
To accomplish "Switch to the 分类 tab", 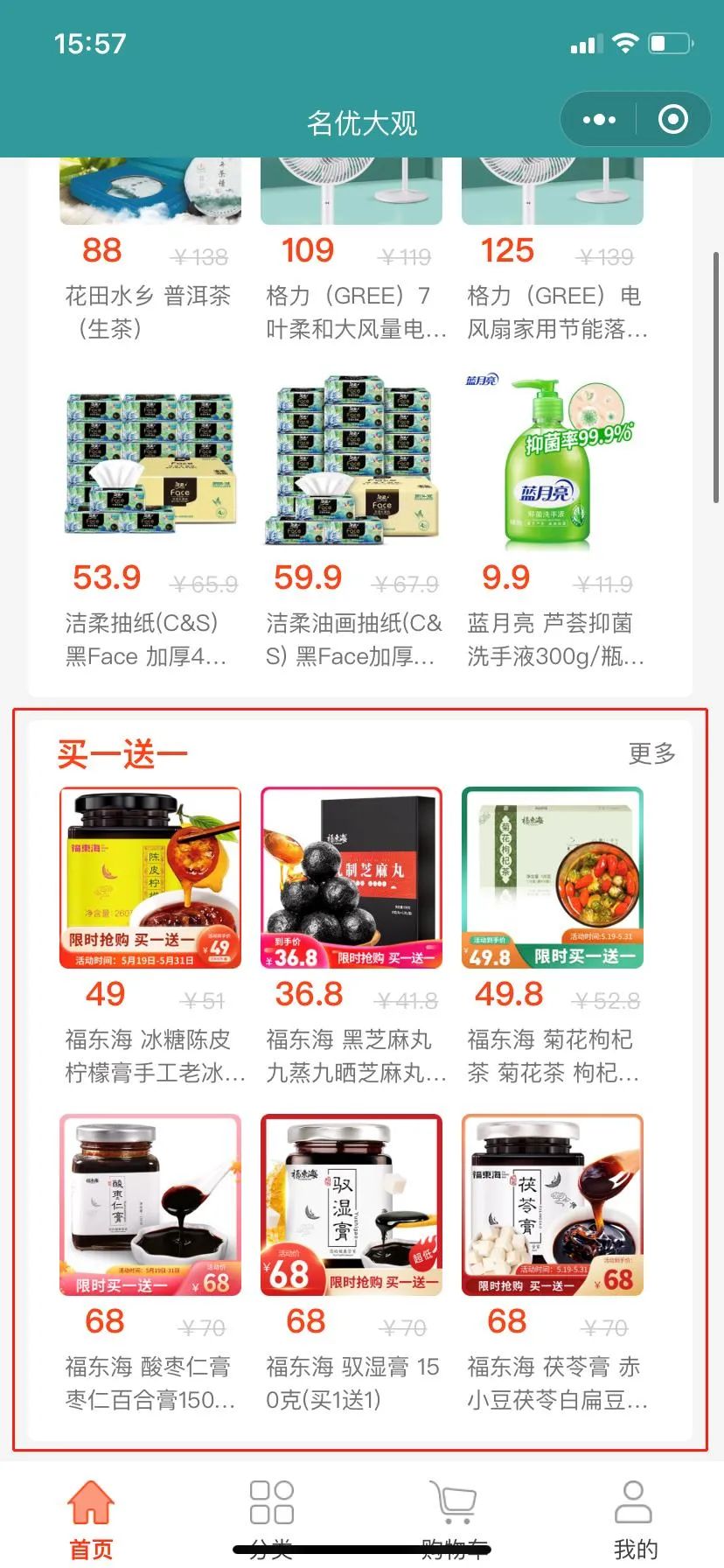I will [271, 1519].
